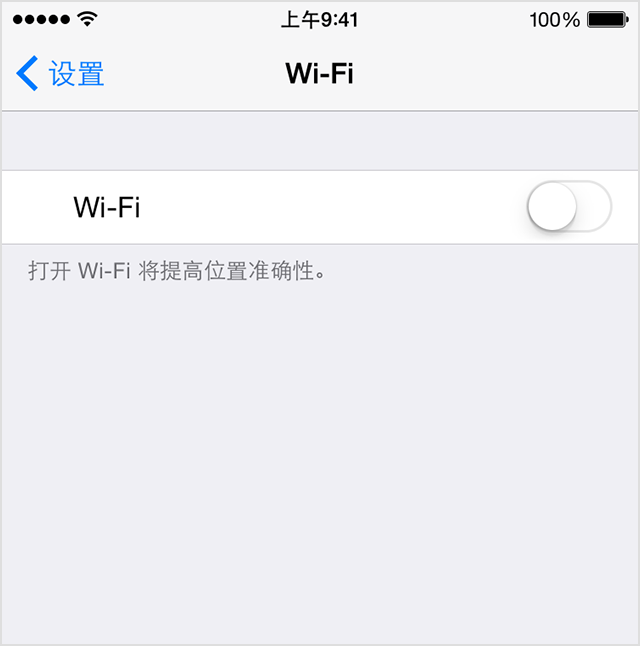Image resolution: width=640 pixels, height=646 pixels.
Task: Turn on the Wi-Fi switch
Action: click(567, 208)
